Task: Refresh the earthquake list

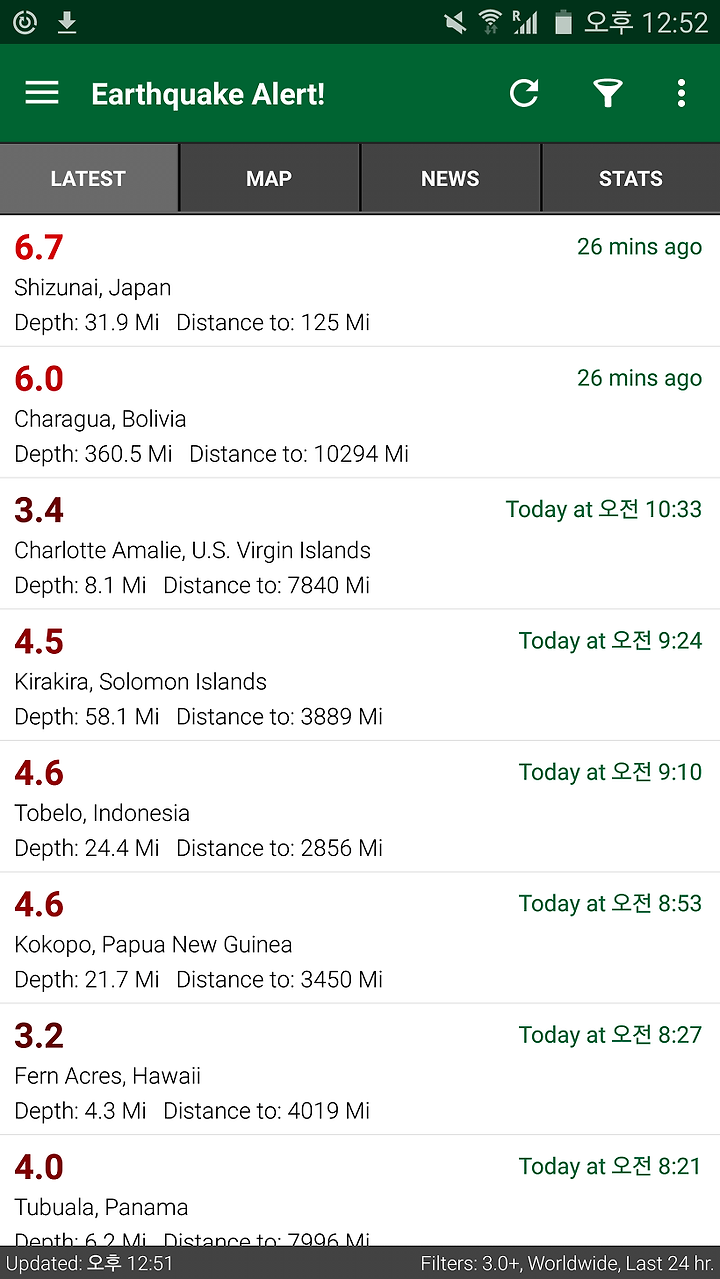Action: (524, 94)
